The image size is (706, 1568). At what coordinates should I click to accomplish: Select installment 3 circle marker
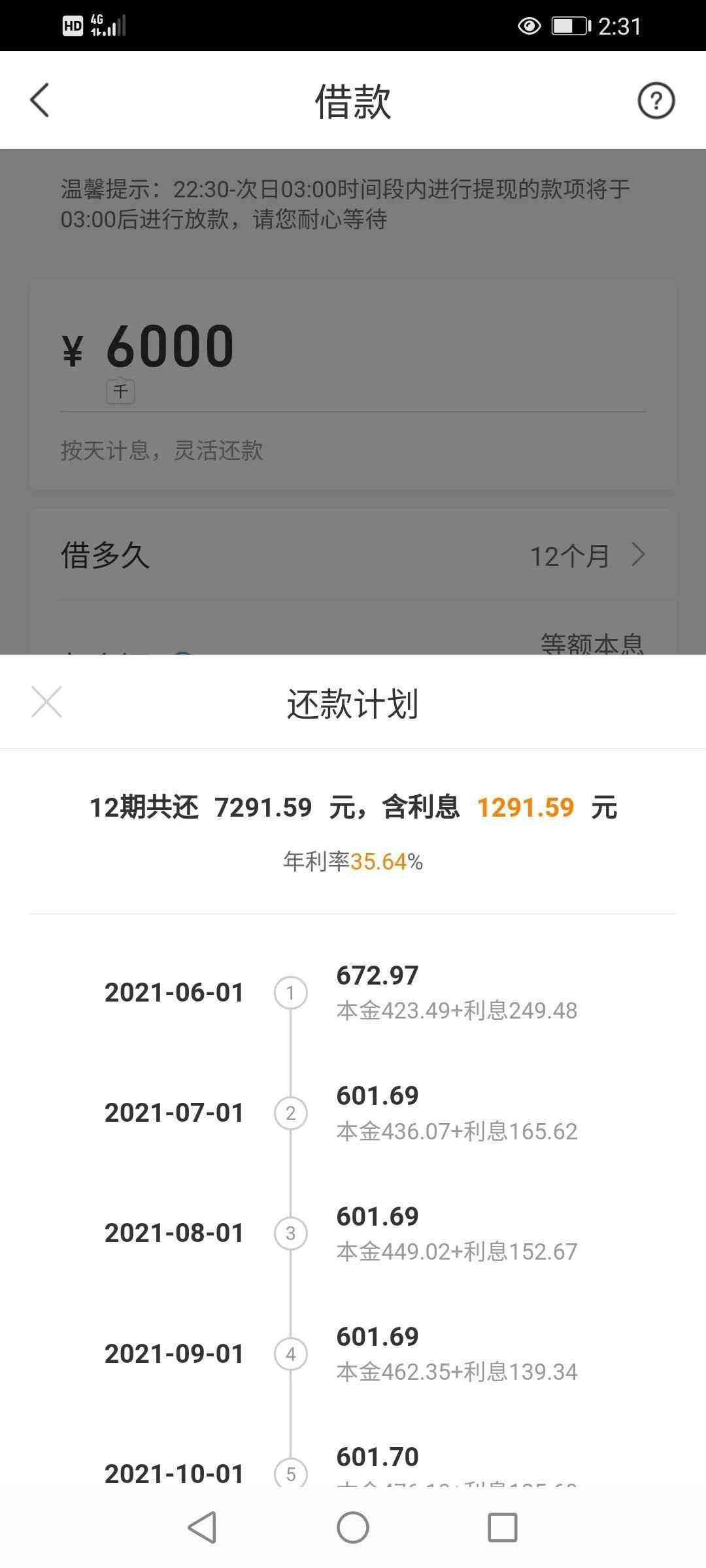point(292,1234)
